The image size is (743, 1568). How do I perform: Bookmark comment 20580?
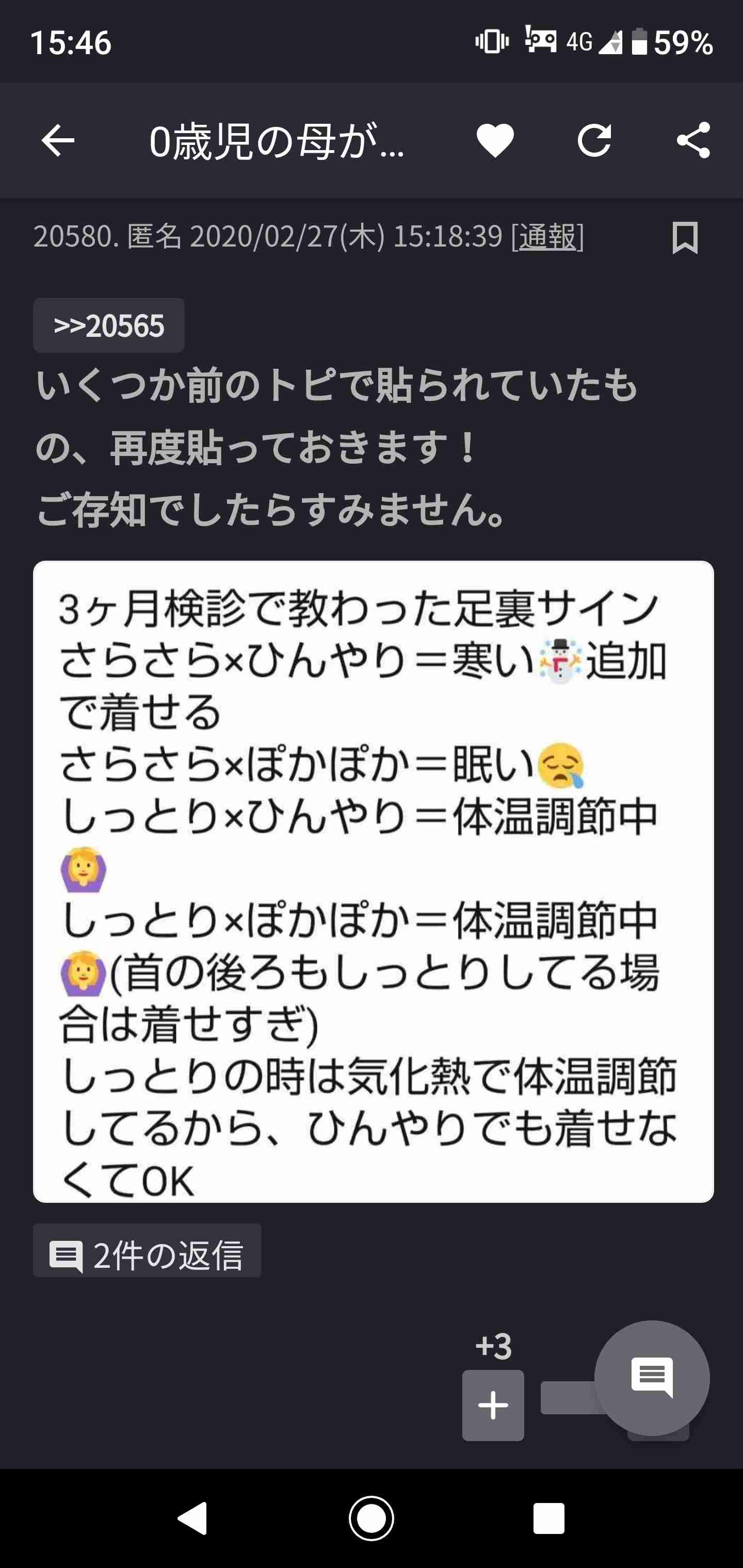pyautogui.click(x=685, y=237)
